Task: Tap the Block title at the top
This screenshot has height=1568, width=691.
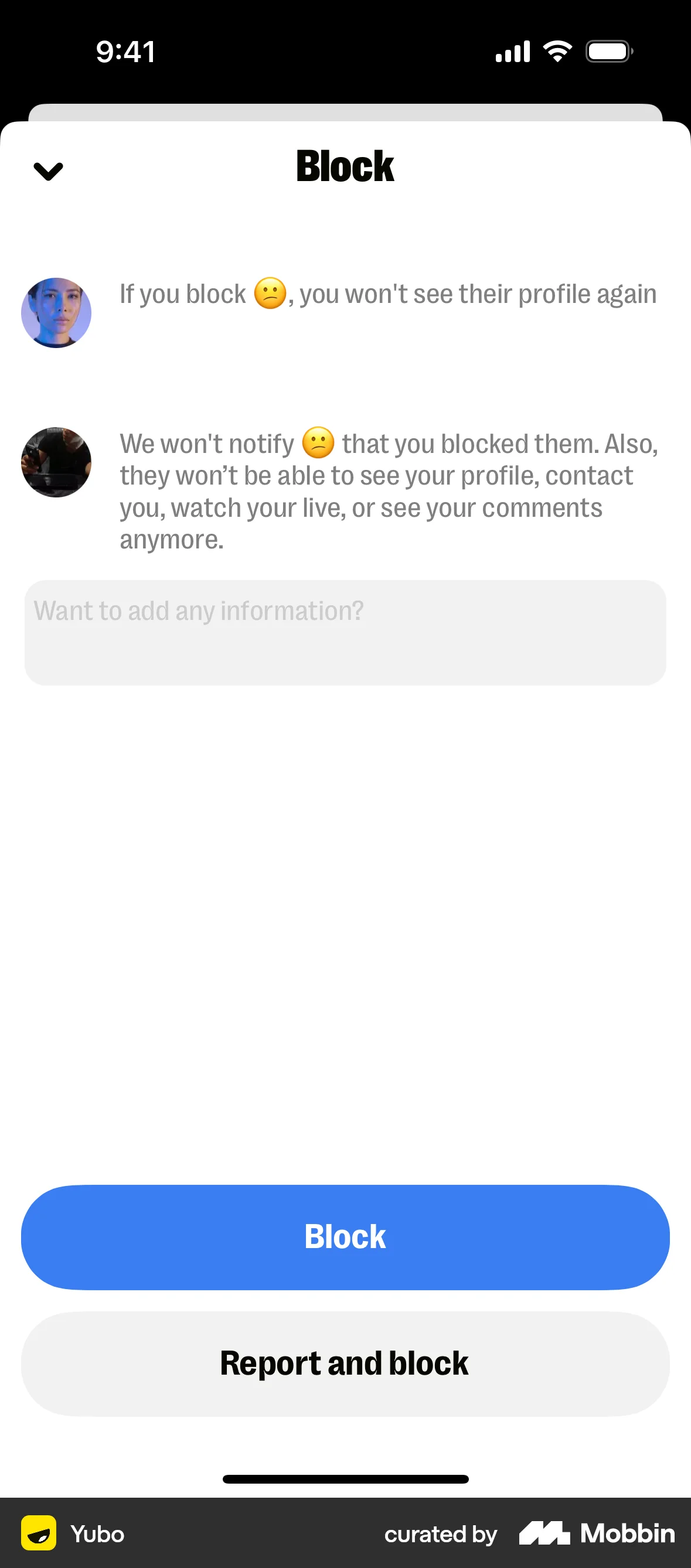Action: pyautogui.click(x=345, y=166)
